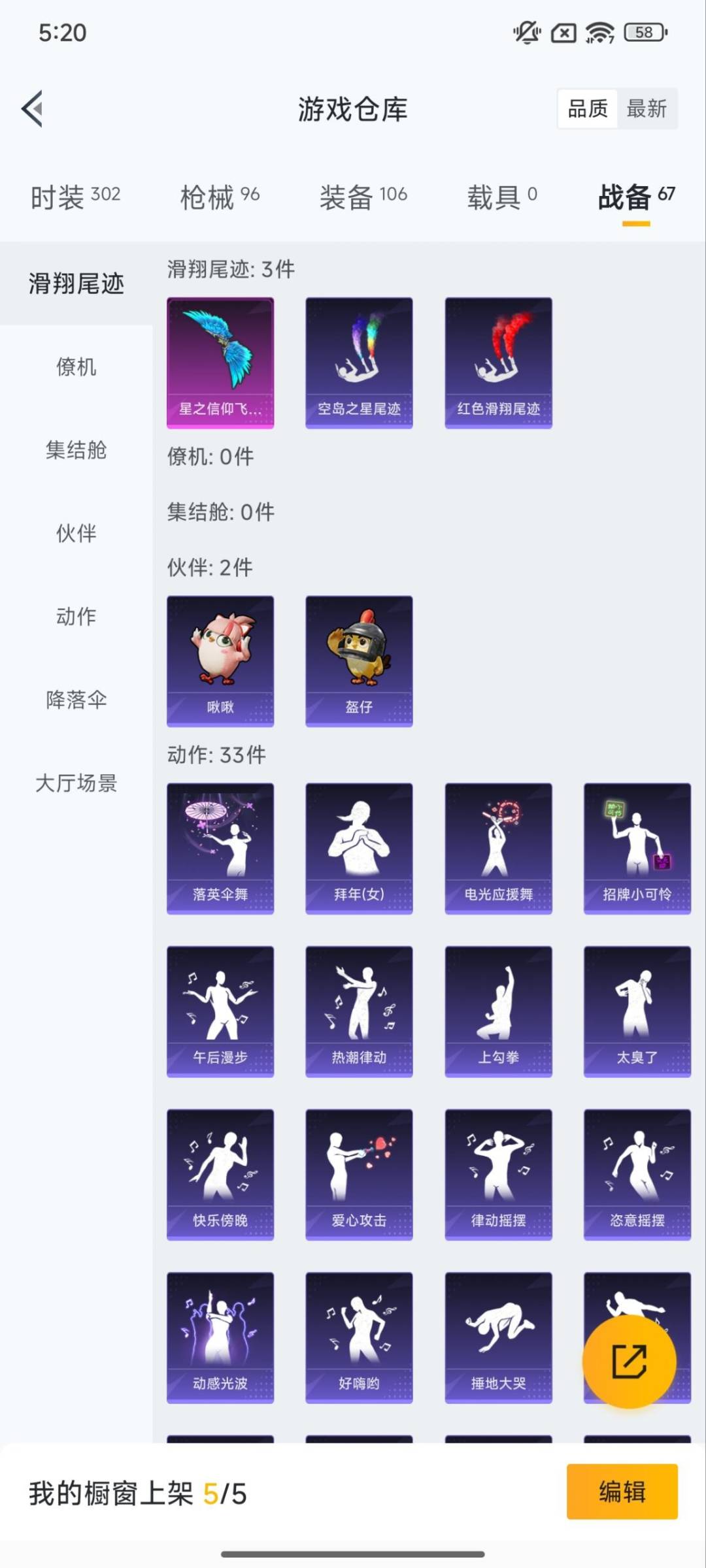Select the 红色滑翔尾迹 red glider trail

[x=498, y=361]
